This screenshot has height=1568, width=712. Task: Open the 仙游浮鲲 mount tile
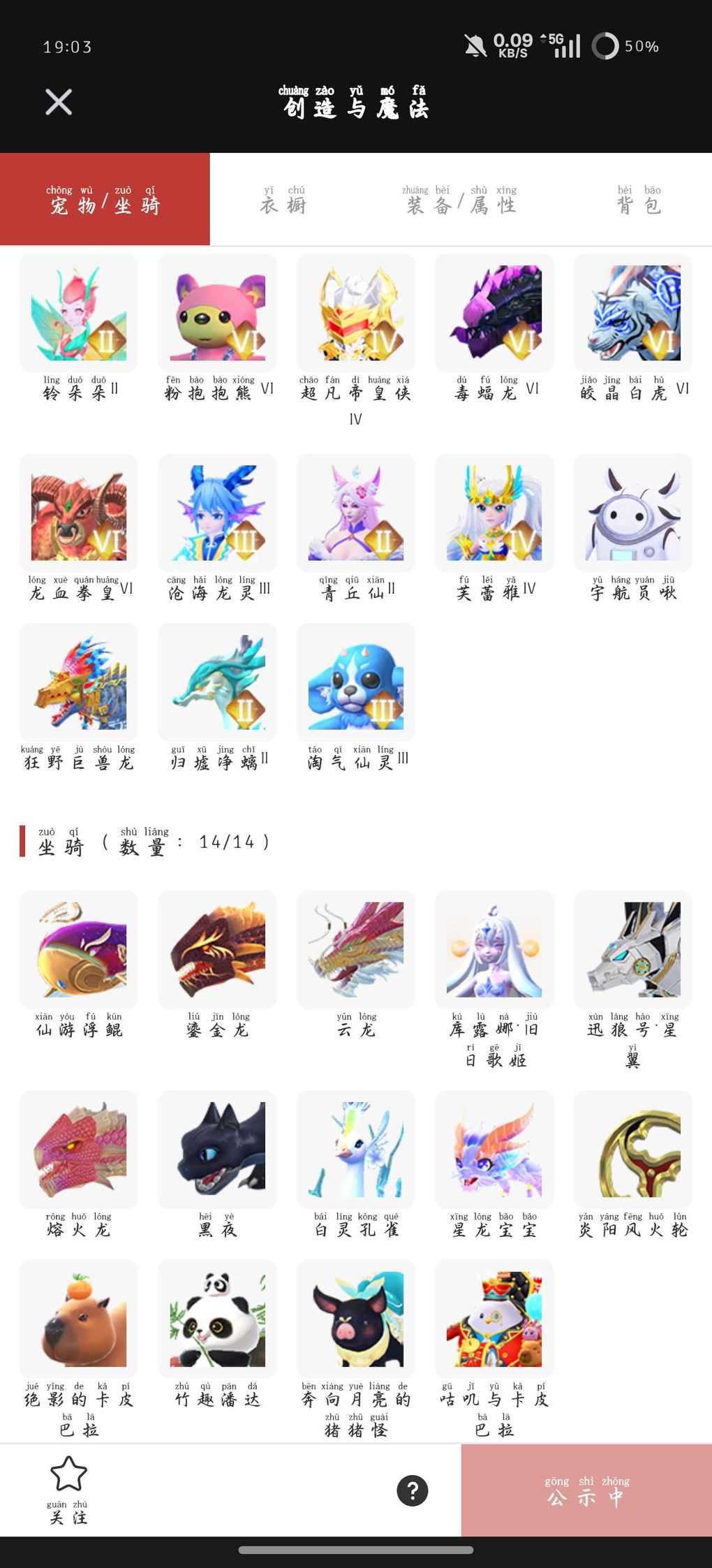pyautogui.click(x=79, y=949)
